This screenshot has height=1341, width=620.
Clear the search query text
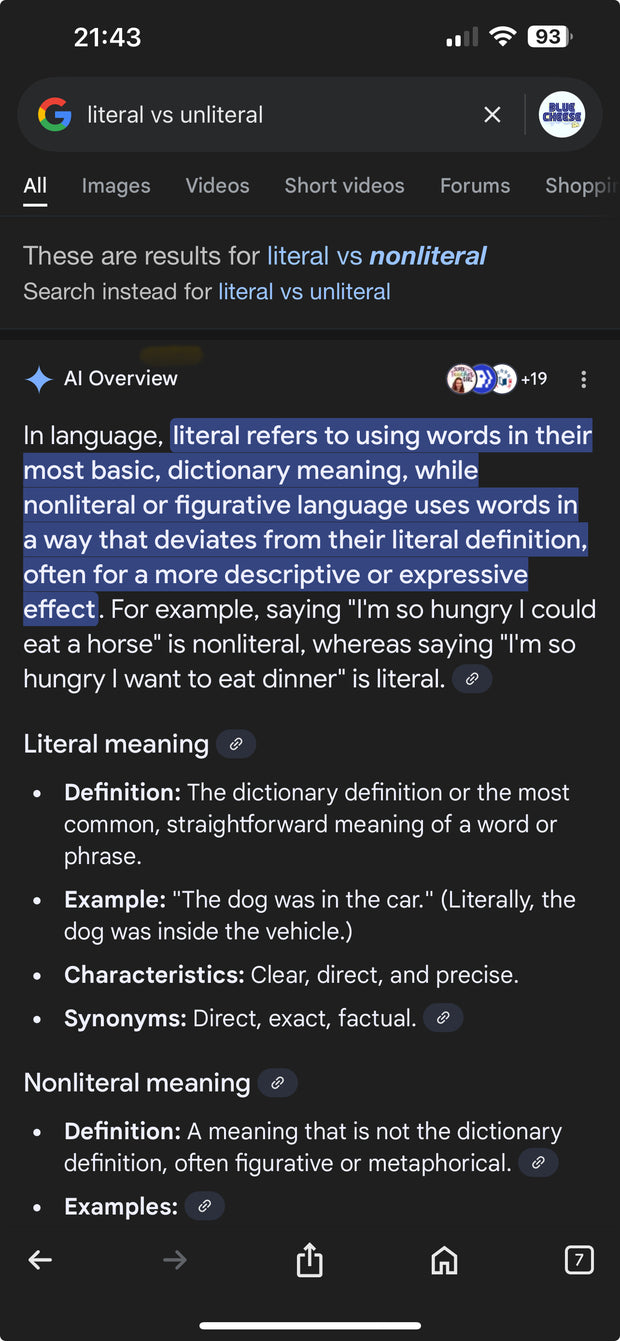(492, 115)
